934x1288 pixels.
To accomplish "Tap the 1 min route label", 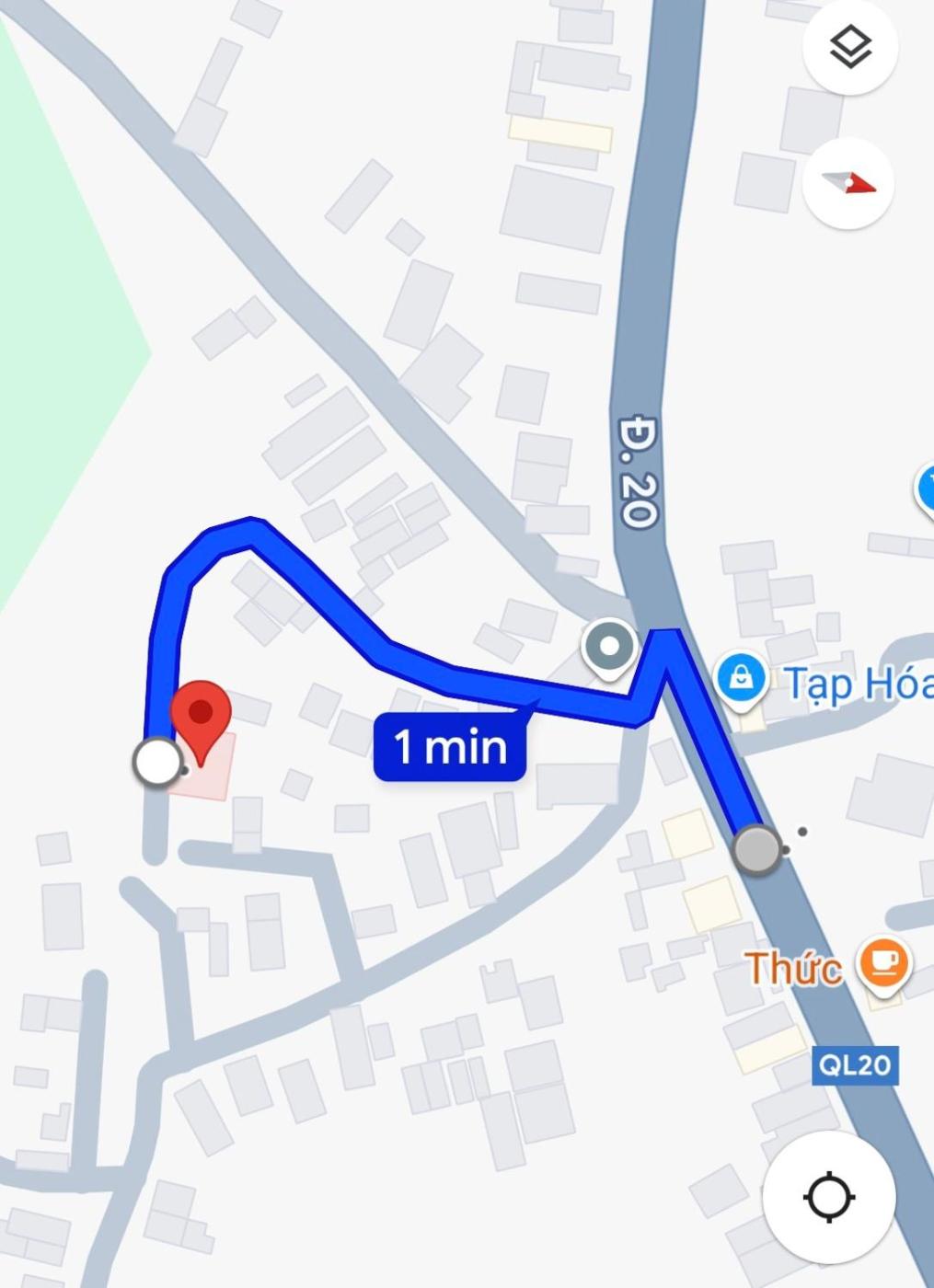I will coord(450,746).
